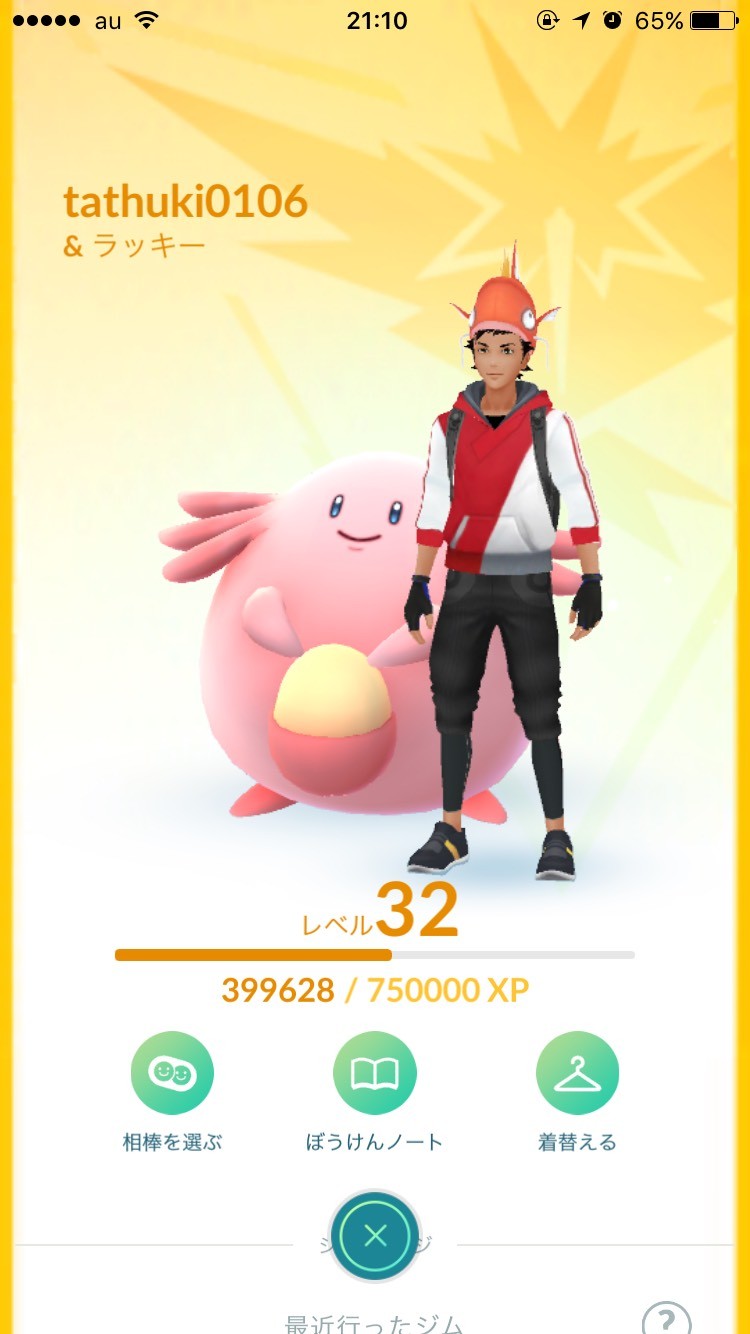750x1334 pixels.
Task: Close the trainer profile screen
Action: [375, 1236]
